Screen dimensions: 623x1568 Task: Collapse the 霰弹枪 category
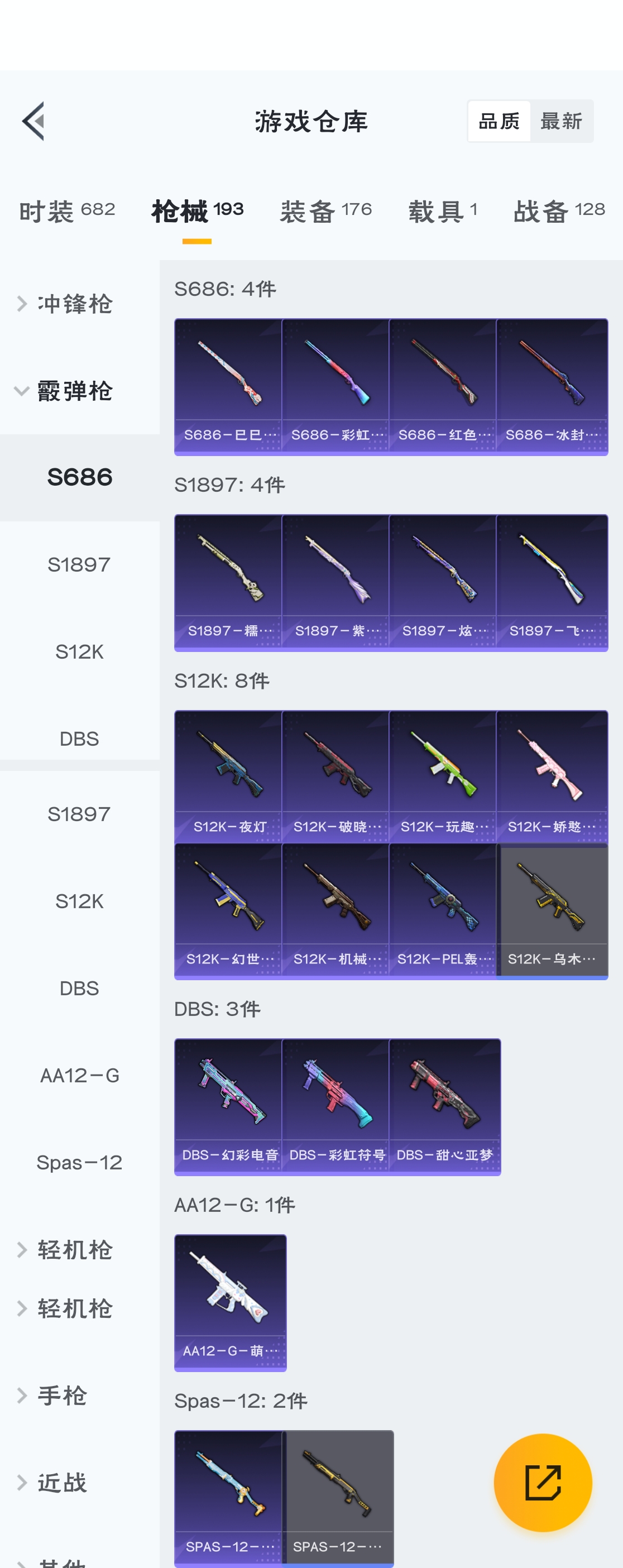(x=73, y=391)
